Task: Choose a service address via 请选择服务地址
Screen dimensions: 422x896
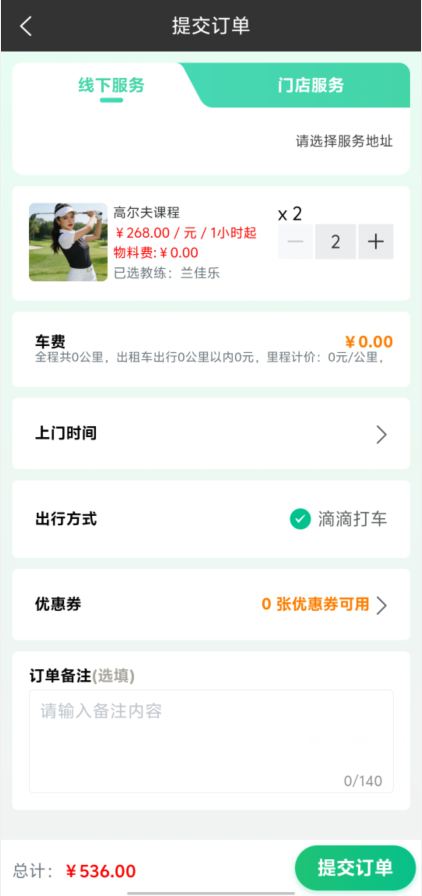Action: 344,142
